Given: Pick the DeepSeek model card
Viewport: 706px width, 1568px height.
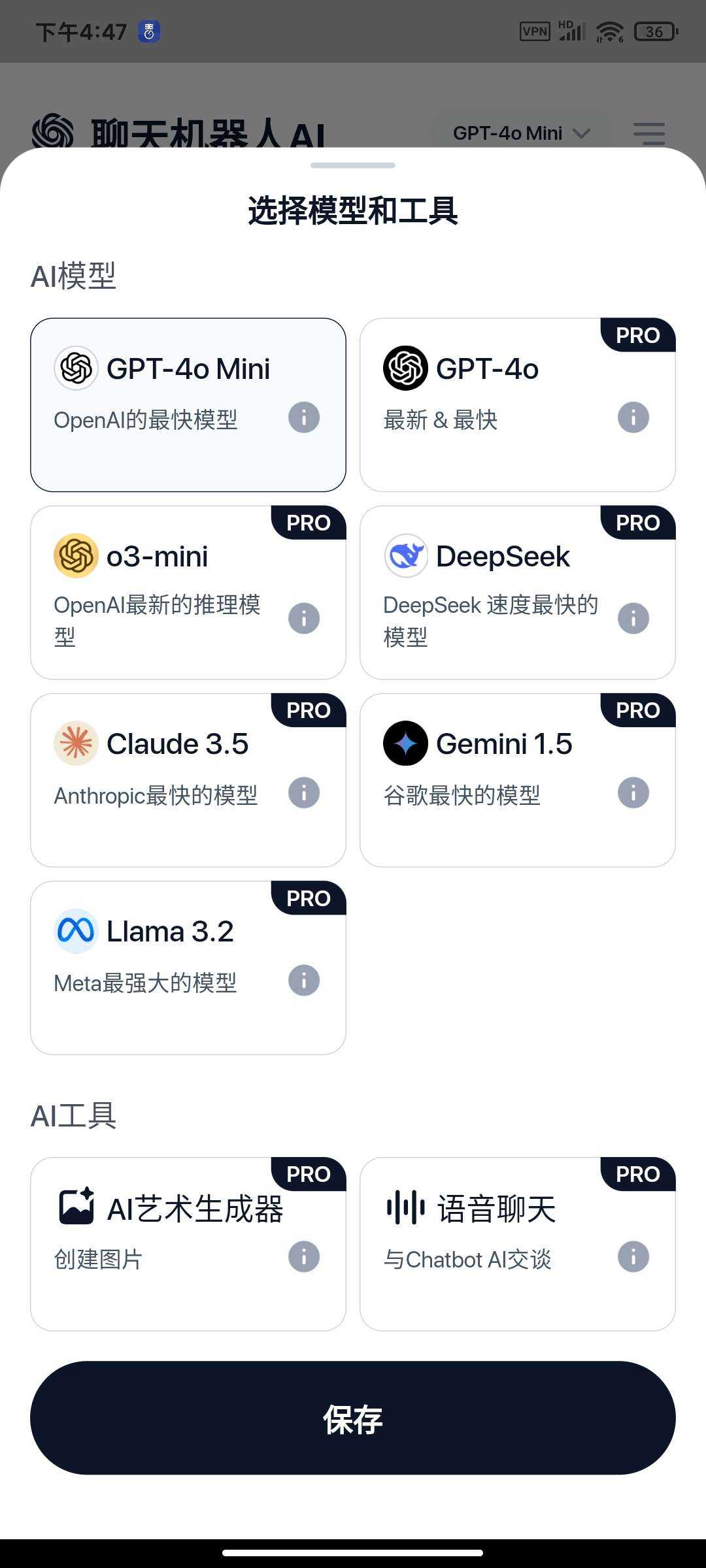Looking at the screenshot, I should pyautogui.click(x=518, y=593).
